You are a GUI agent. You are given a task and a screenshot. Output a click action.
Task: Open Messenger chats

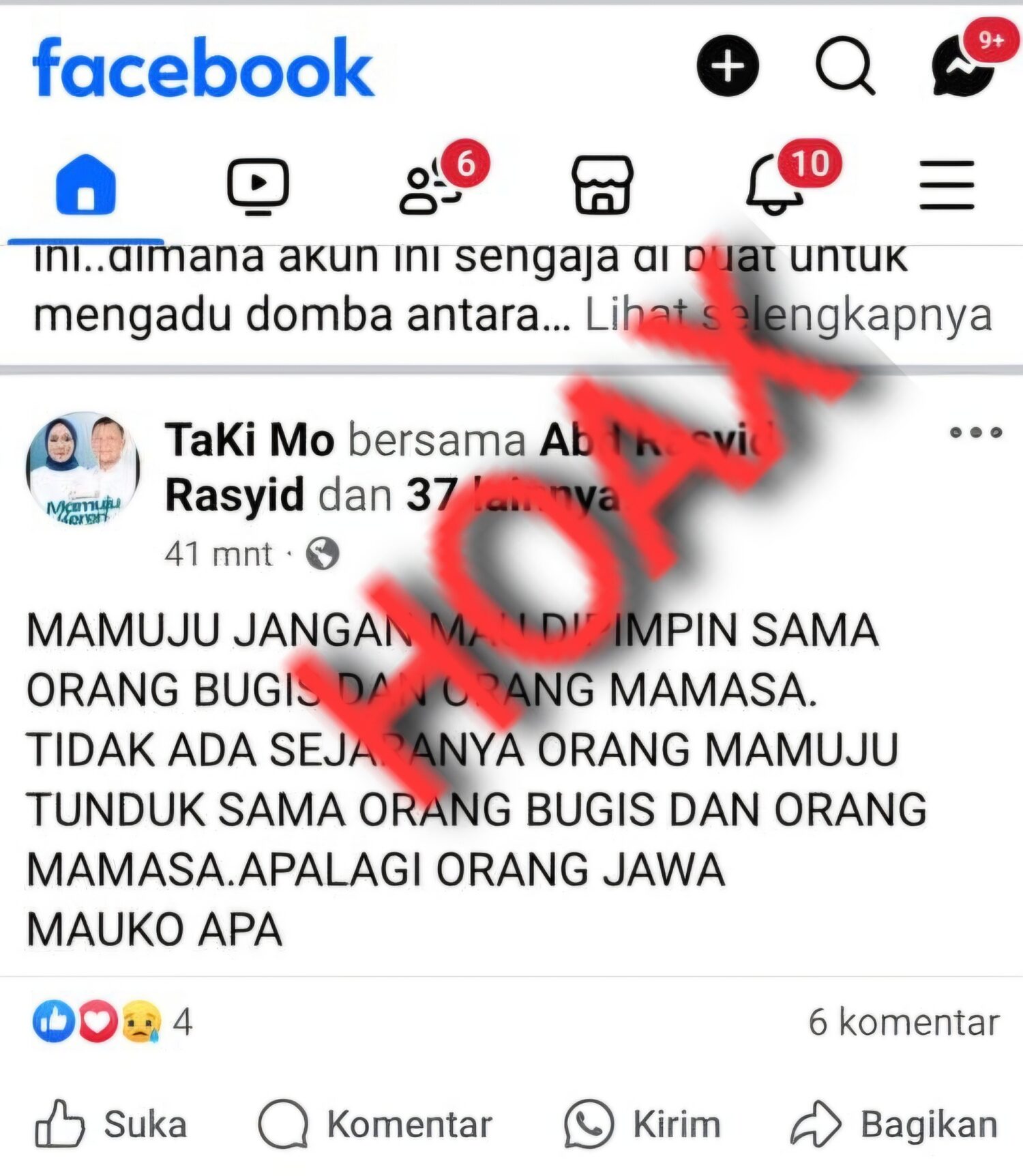click(963, 65)
